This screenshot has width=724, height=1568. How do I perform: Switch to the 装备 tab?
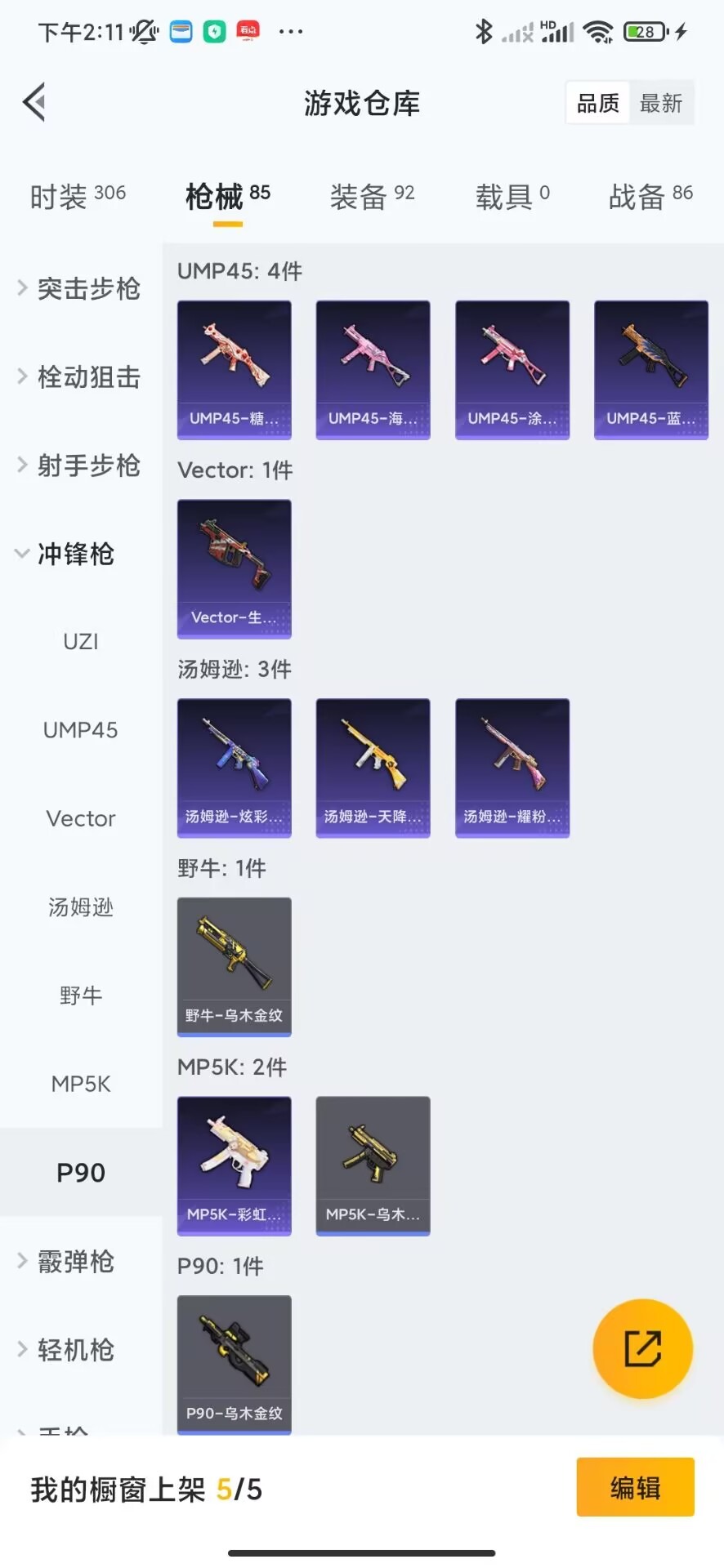pos(372,196)
